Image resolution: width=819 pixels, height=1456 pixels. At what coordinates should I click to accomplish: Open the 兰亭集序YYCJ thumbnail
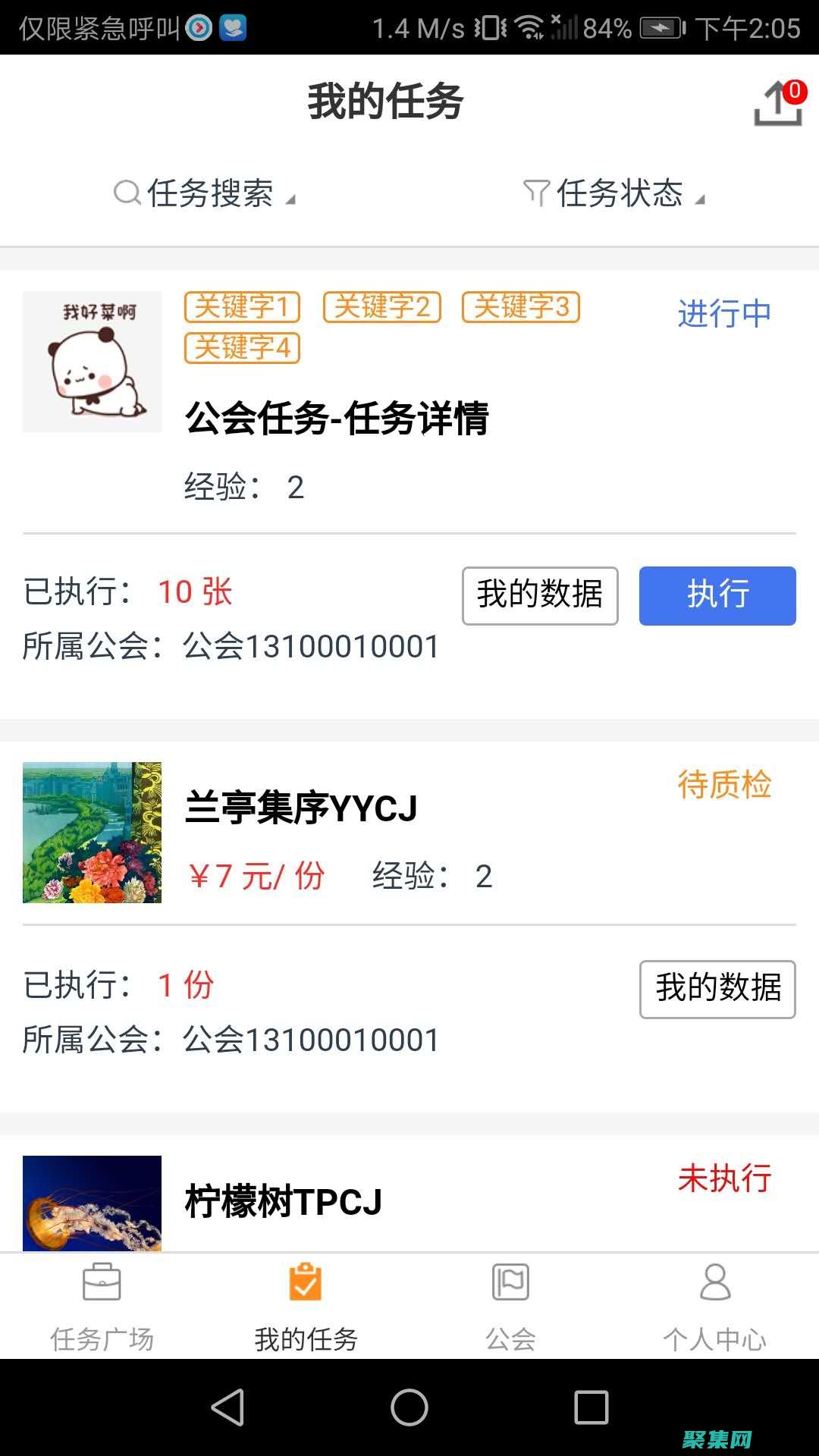pyautogui.click(x=92, y=832)
